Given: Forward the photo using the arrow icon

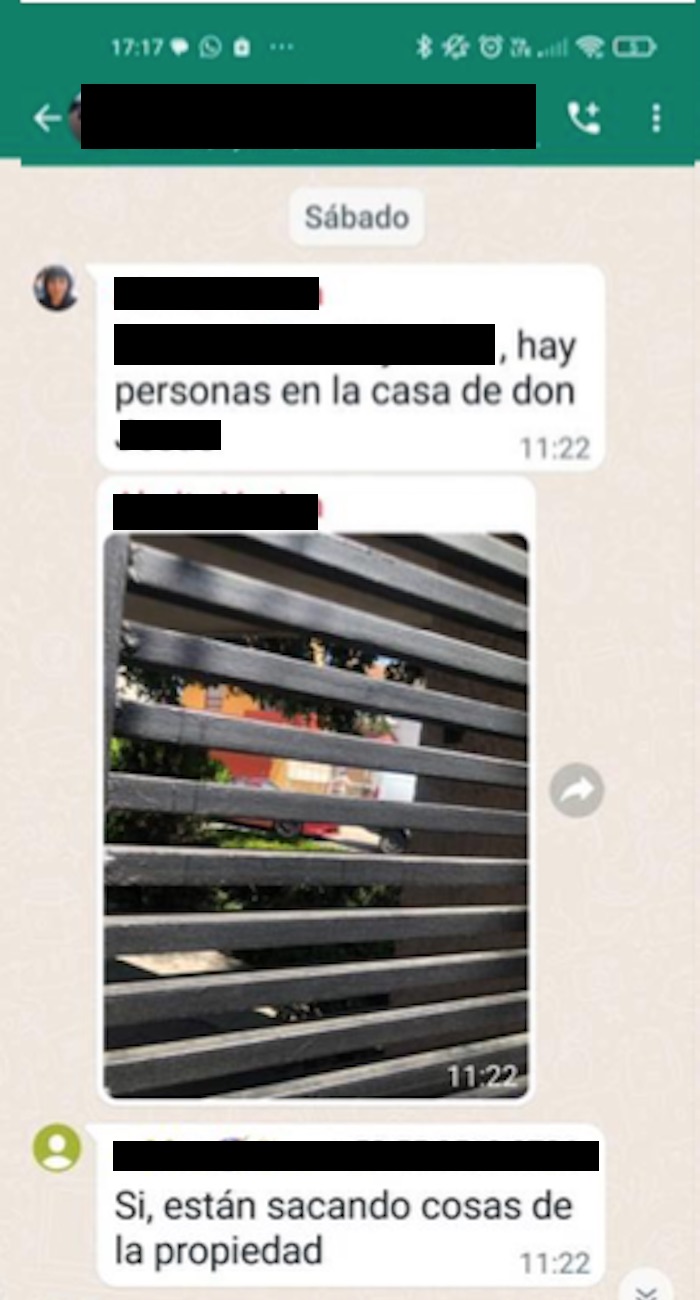Looking at the screenshot, I should pos(577,791).
